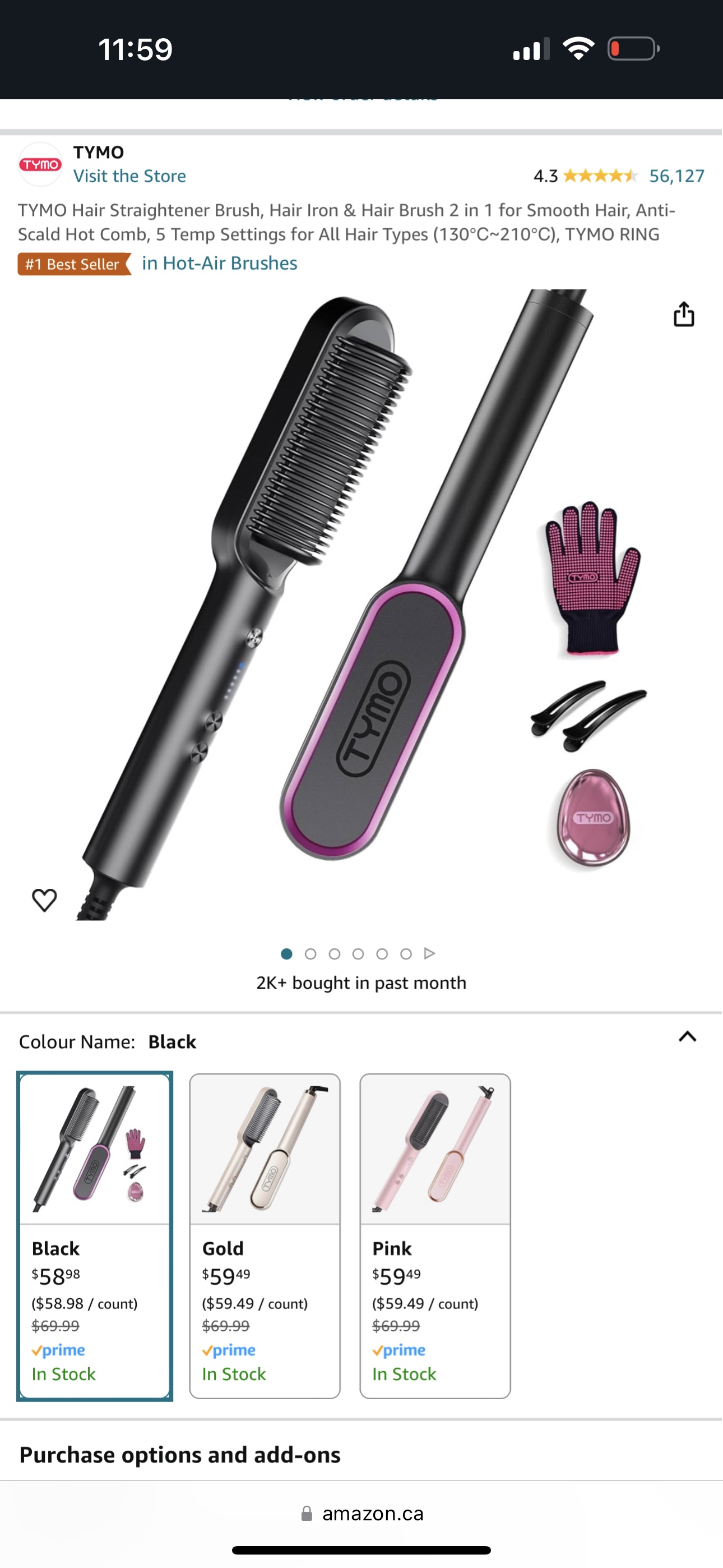Visit the TYMO store

click(x=129, y=176)
